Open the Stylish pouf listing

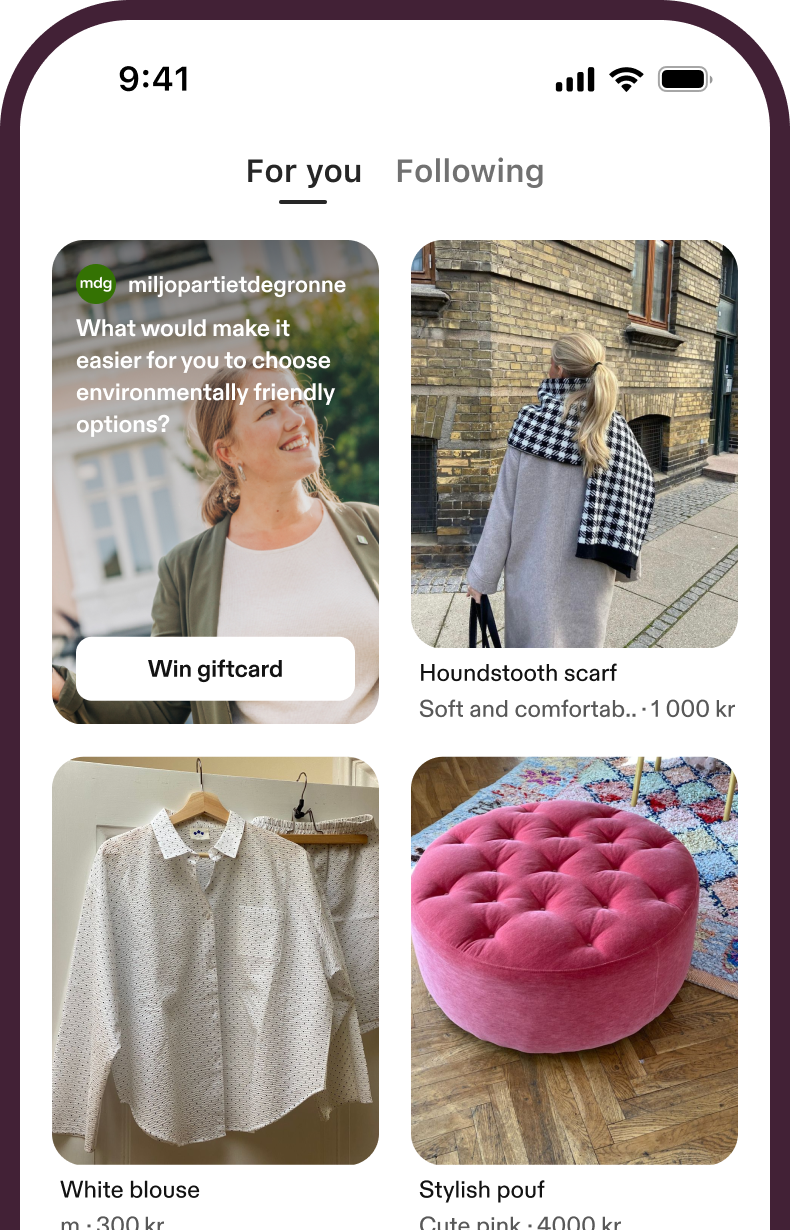[x=574, y=960]
